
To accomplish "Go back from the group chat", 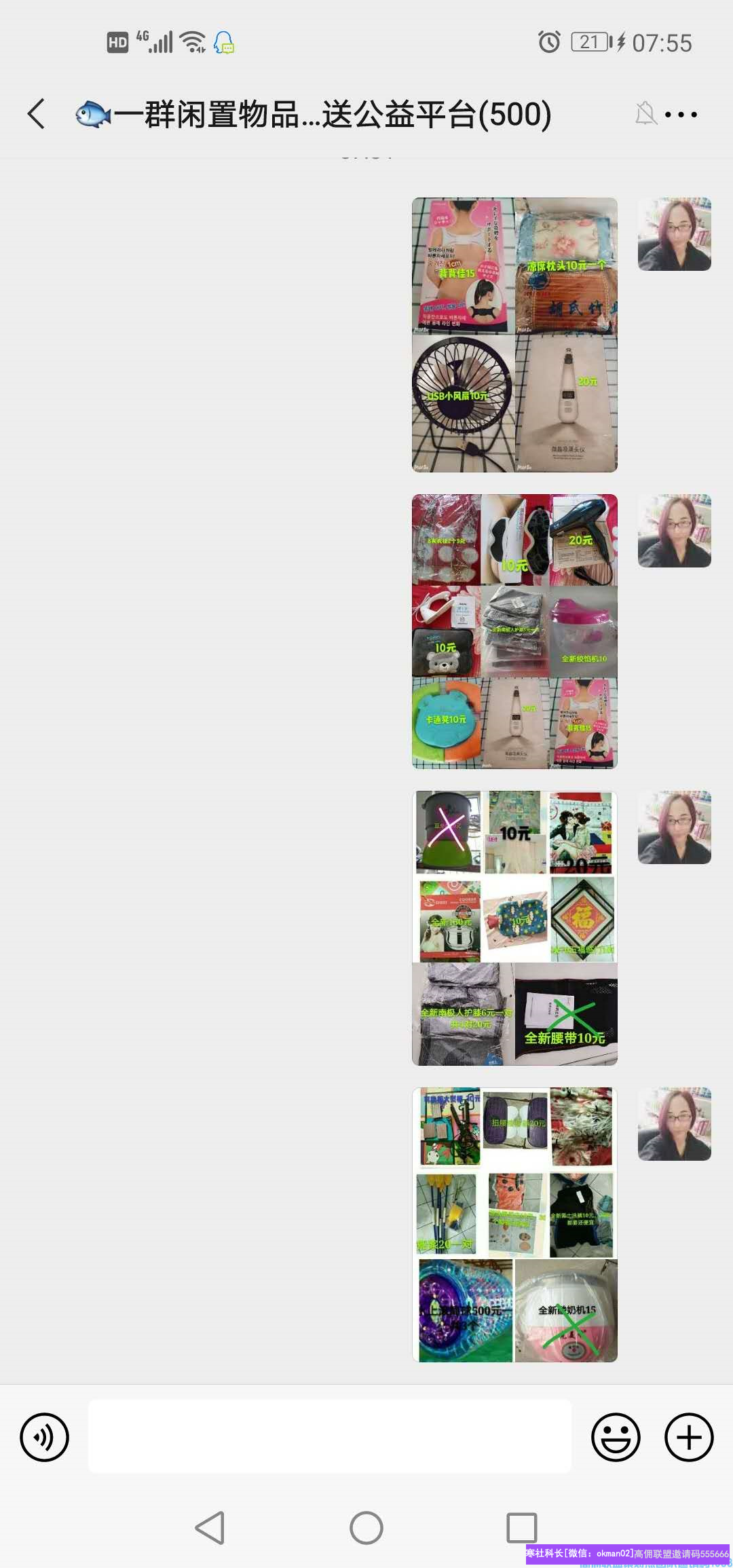I will point(37,113).
